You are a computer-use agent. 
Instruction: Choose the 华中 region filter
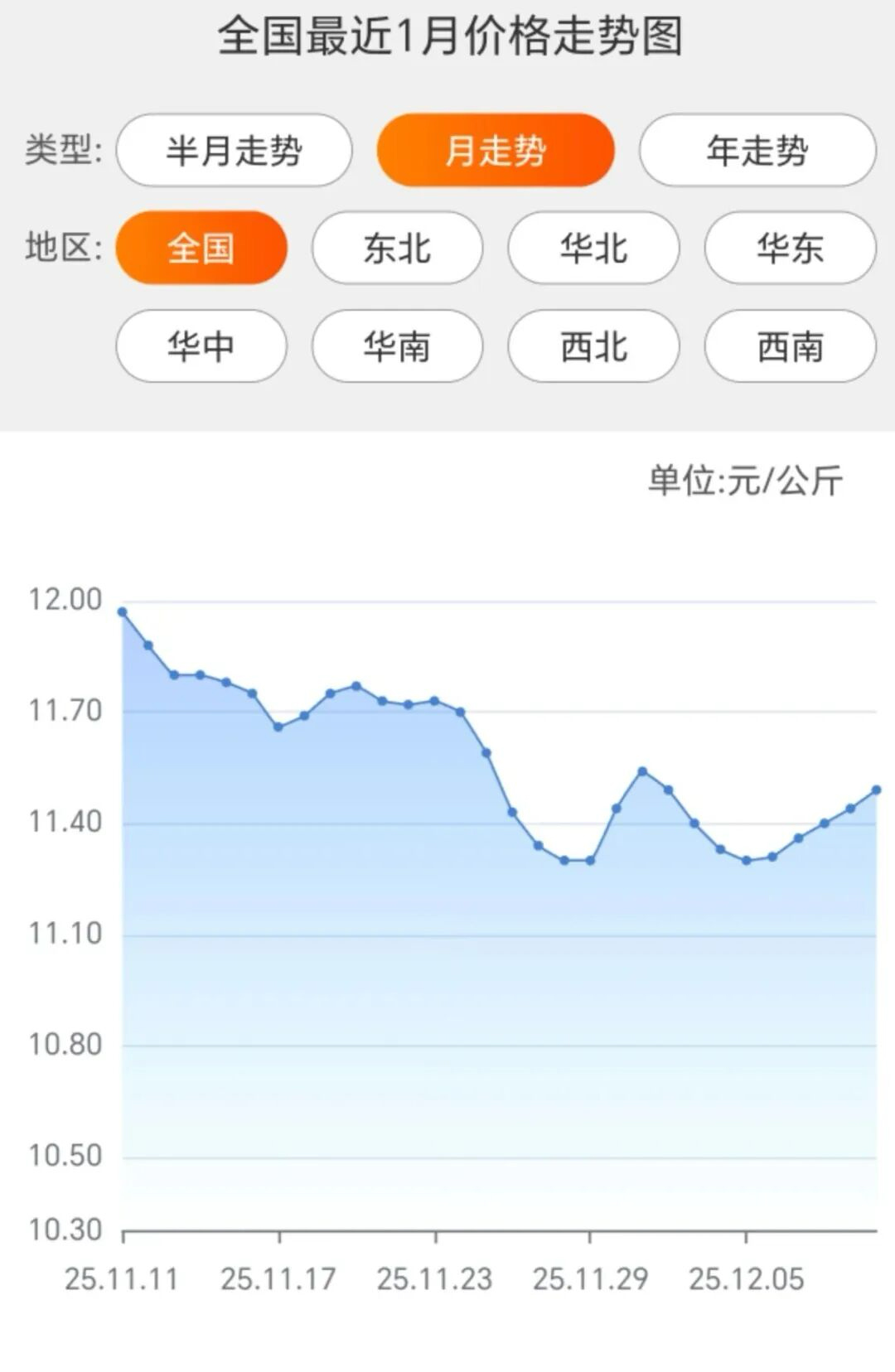pos(201,348)
